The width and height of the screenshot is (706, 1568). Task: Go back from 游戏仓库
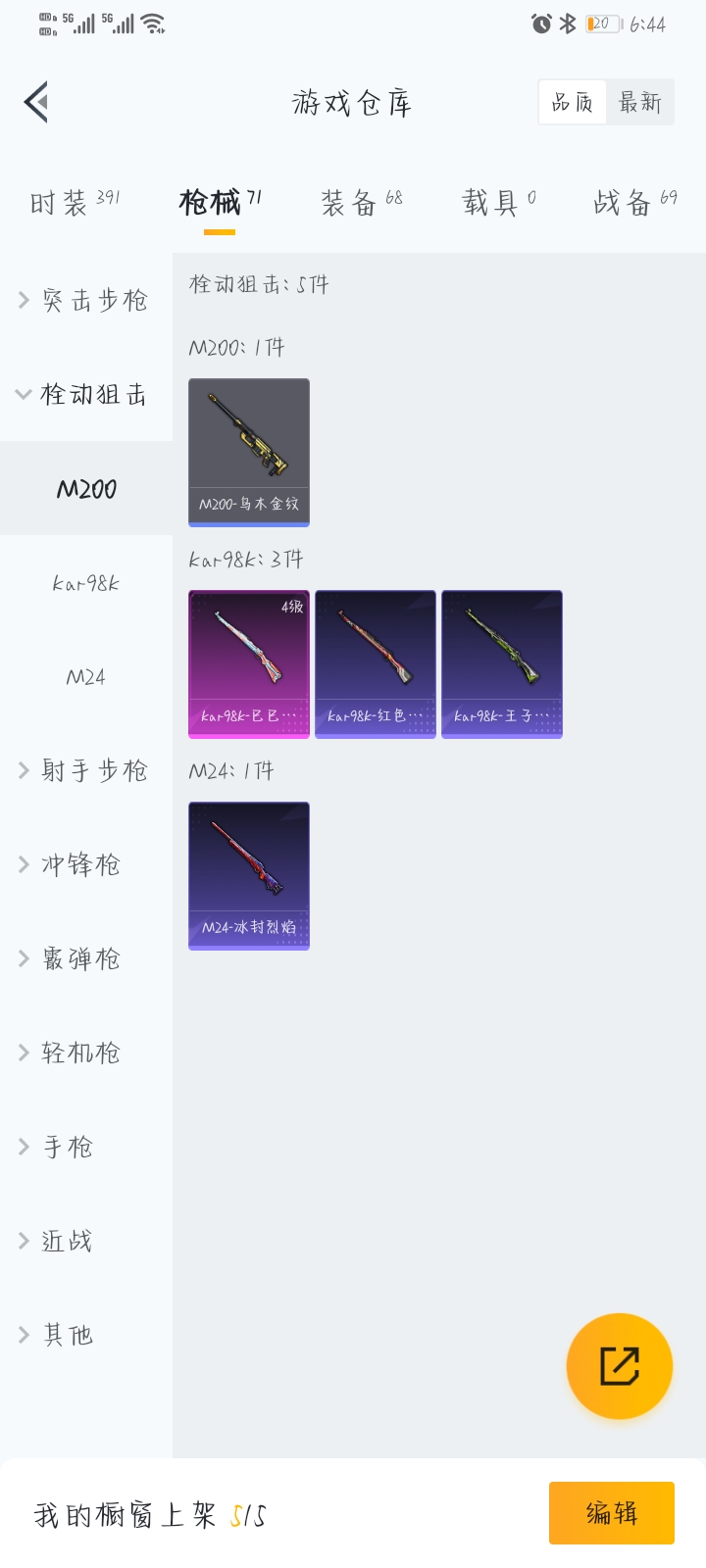point(37,102)
